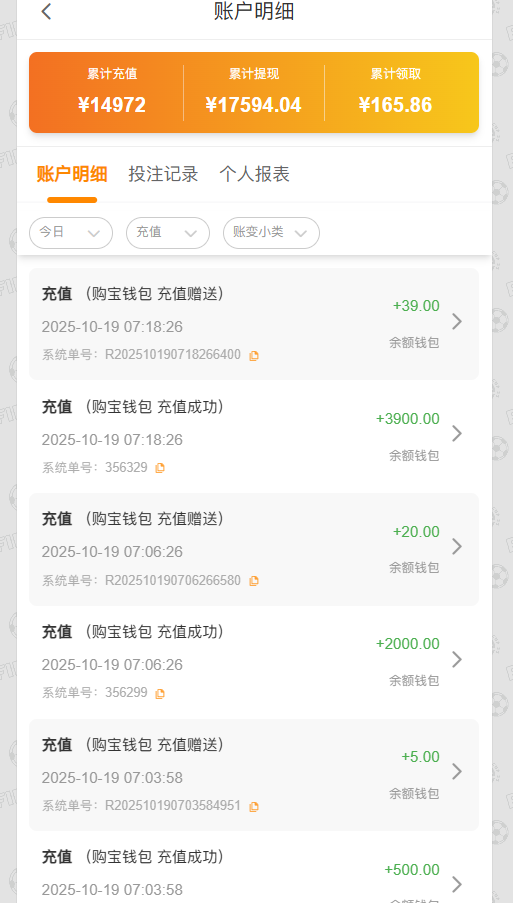The width and height of the screenshot is (513, 903).
Task: Expand the 今日 date dropdown
Action: (x=71, y=233)
